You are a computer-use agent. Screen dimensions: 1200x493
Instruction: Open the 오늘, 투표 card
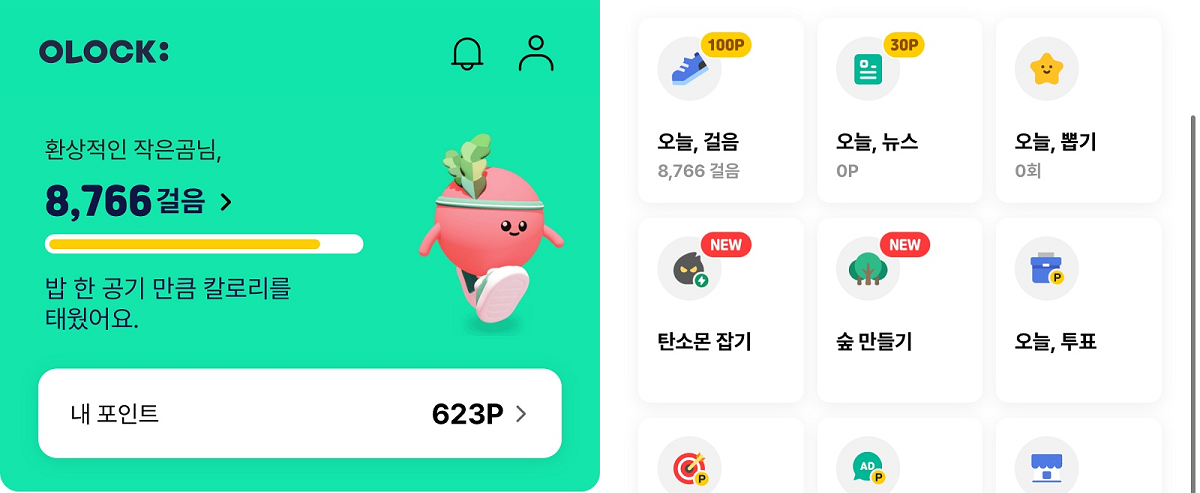[x=1078, y=310]
